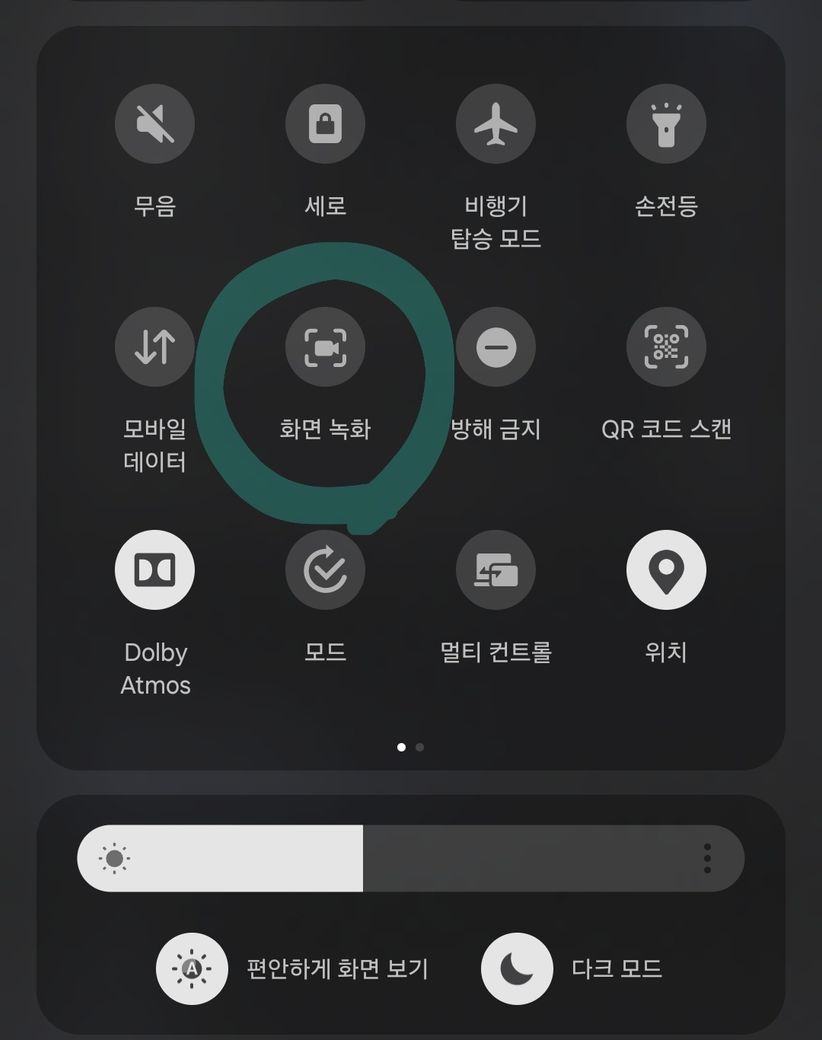This screenshot has width=822, height=1040.
Task: Go to second quick settings page dot
Action: point(420,746)
